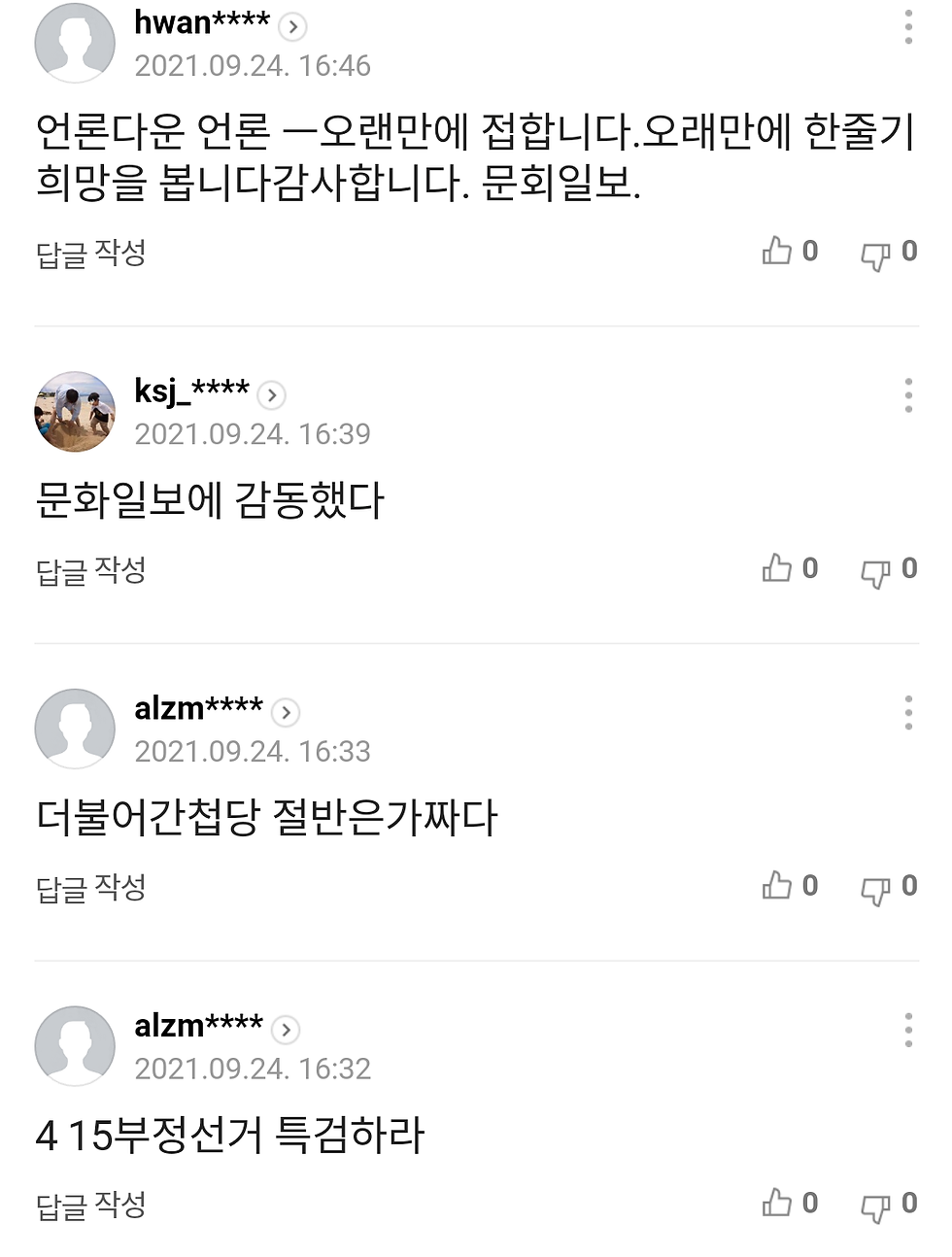Dislike the hwan**** comment
Screen dimensions: 952x1257
[876, 254]
